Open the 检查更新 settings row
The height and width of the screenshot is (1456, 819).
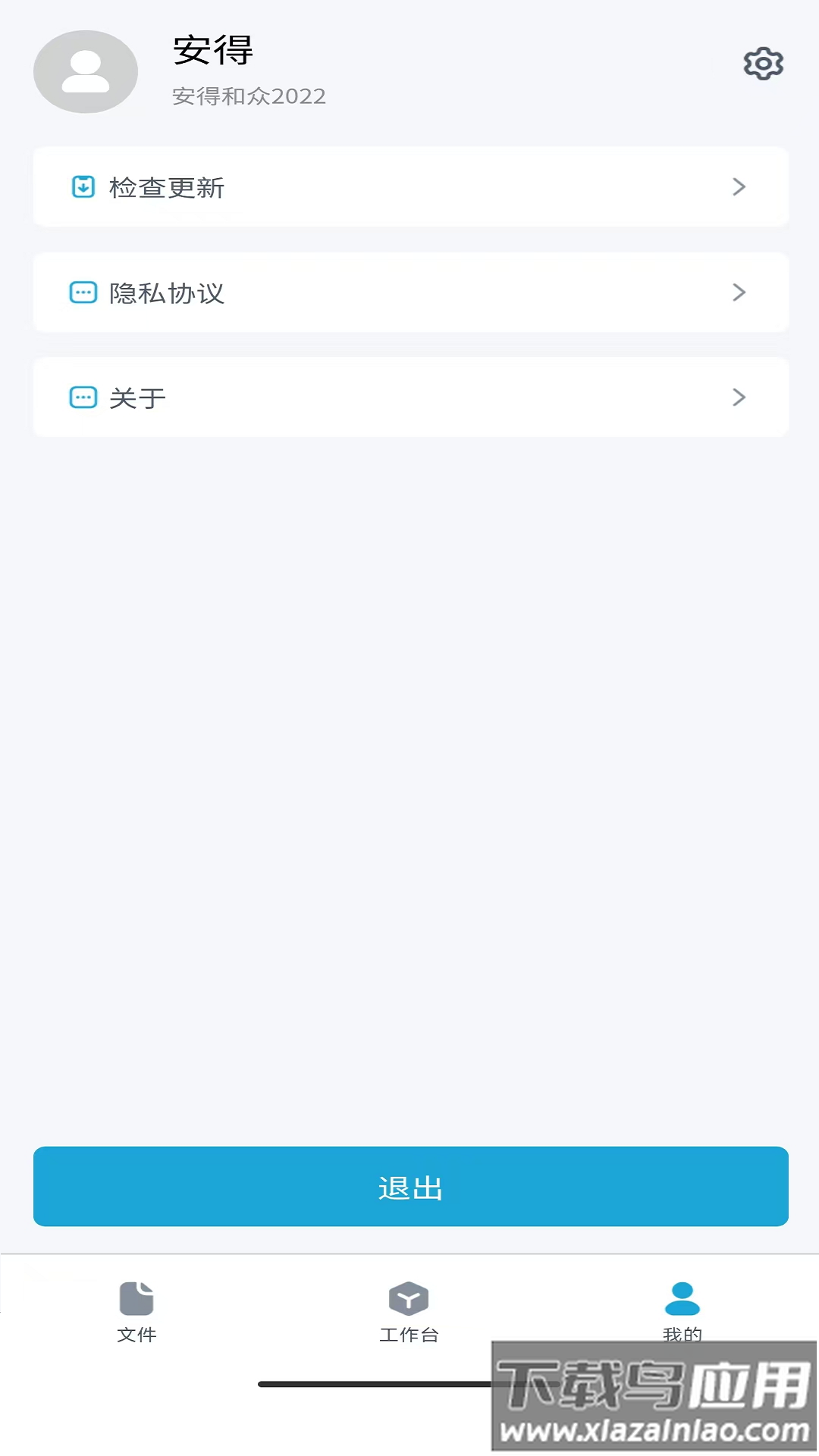click(409, 187)
